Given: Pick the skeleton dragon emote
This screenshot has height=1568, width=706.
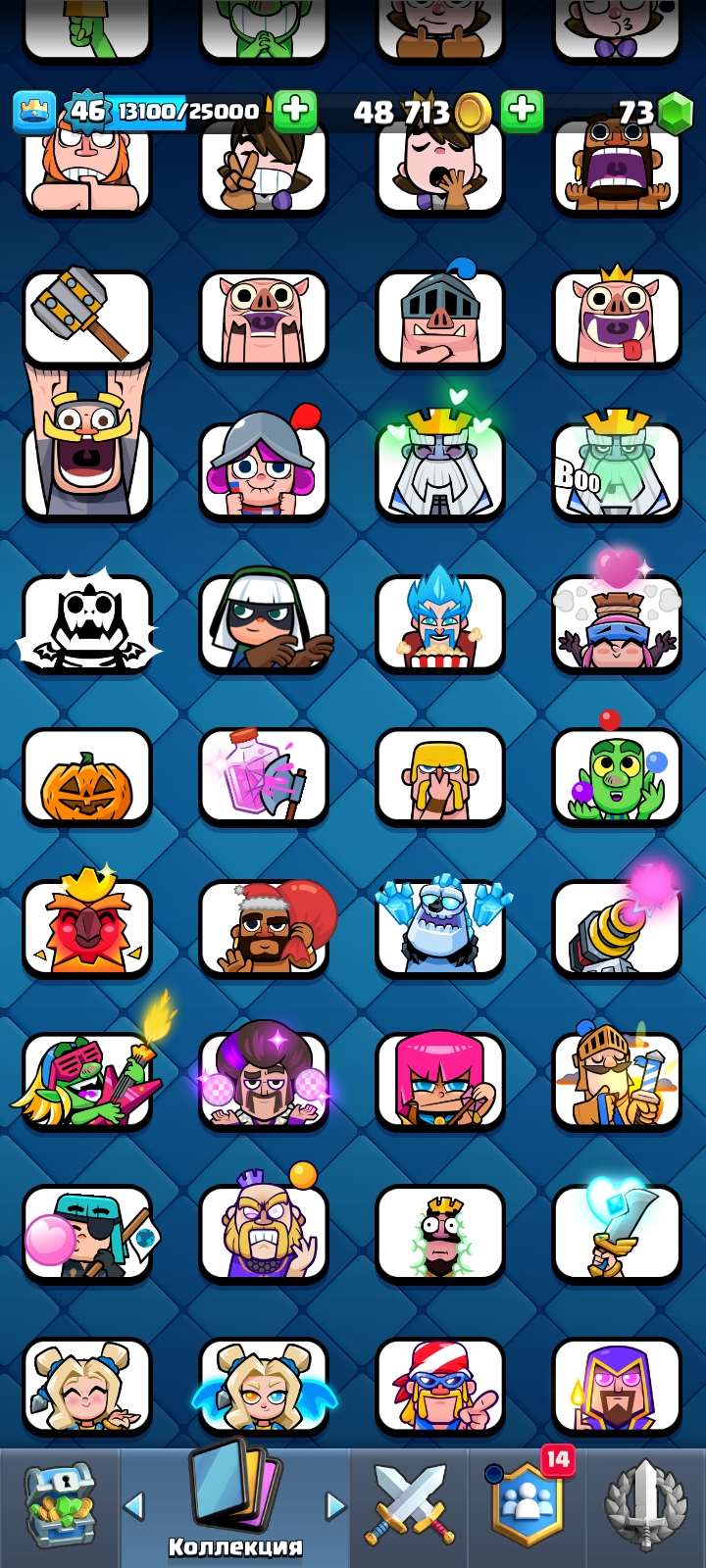Looking at the screenshot, I should (86, 622).
